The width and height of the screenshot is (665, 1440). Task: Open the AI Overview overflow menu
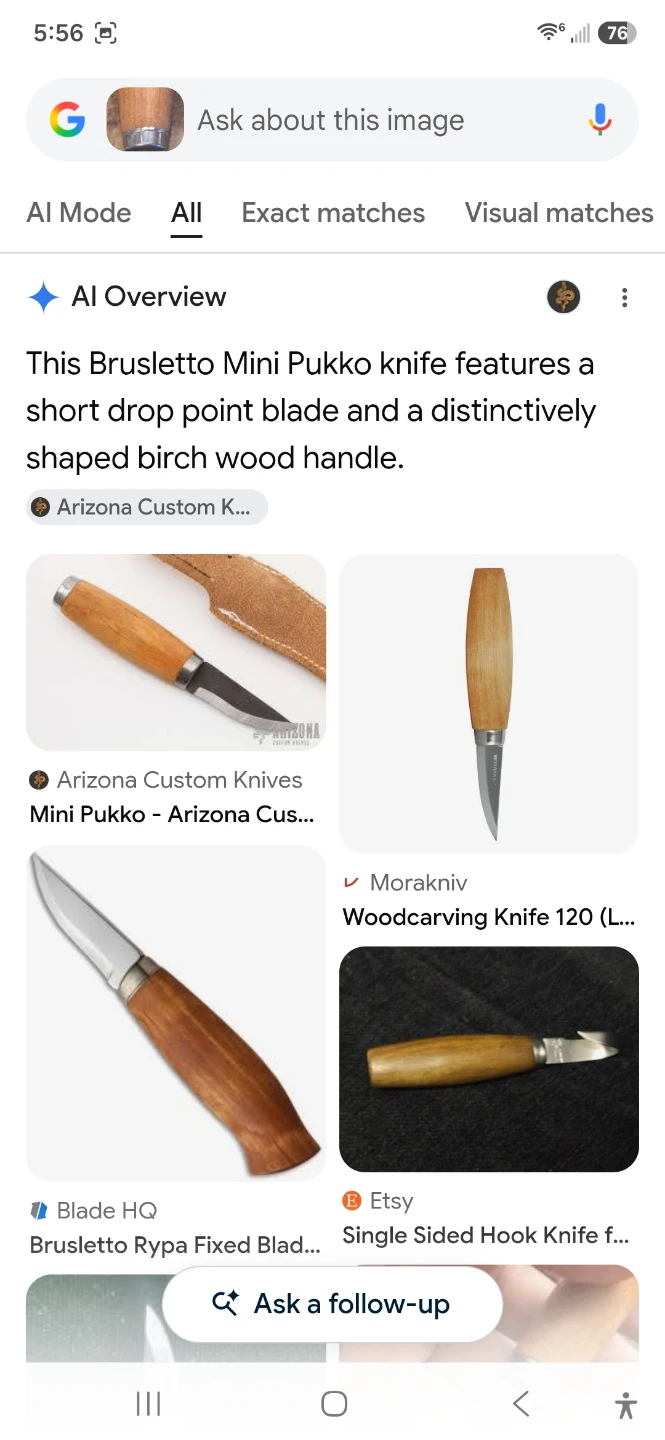coord(624,297)
